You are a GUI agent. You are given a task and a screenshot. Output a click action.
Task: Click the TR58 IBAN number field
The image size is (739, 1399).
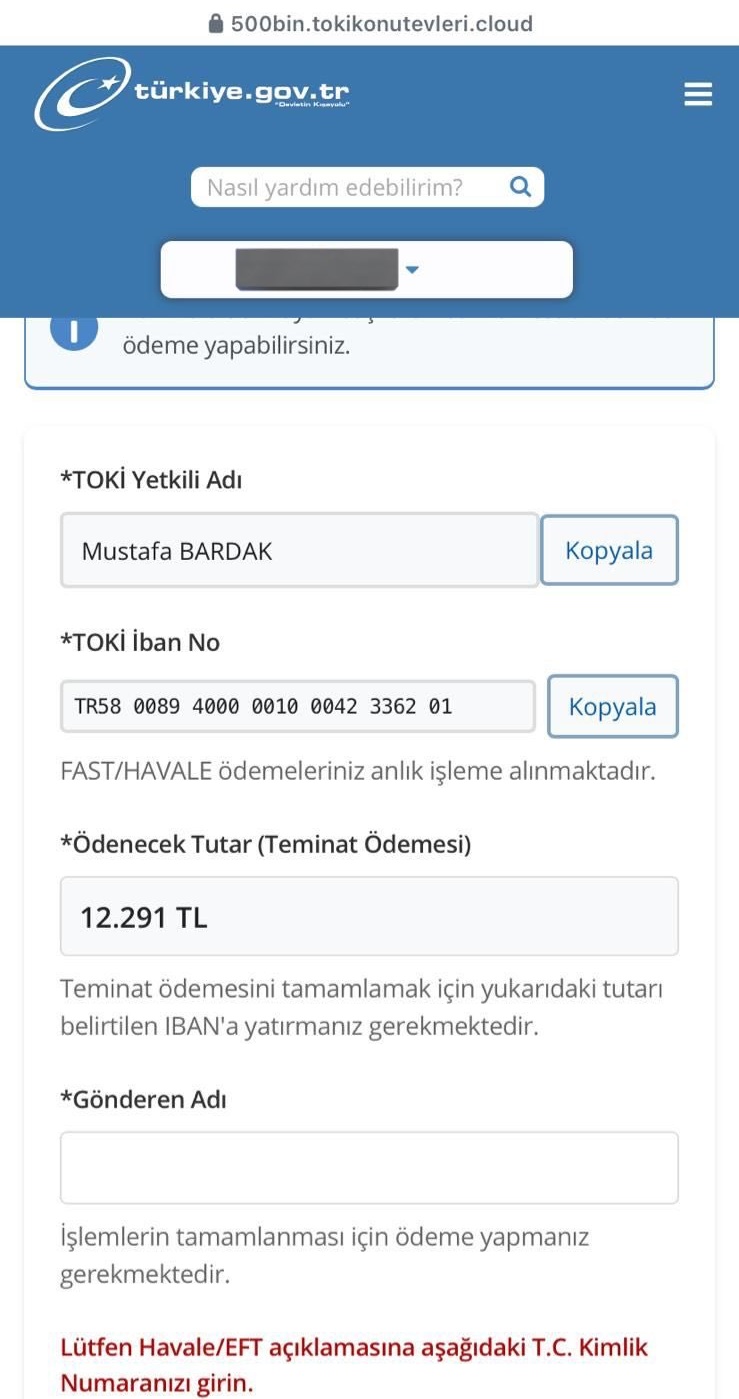(300, 706)
